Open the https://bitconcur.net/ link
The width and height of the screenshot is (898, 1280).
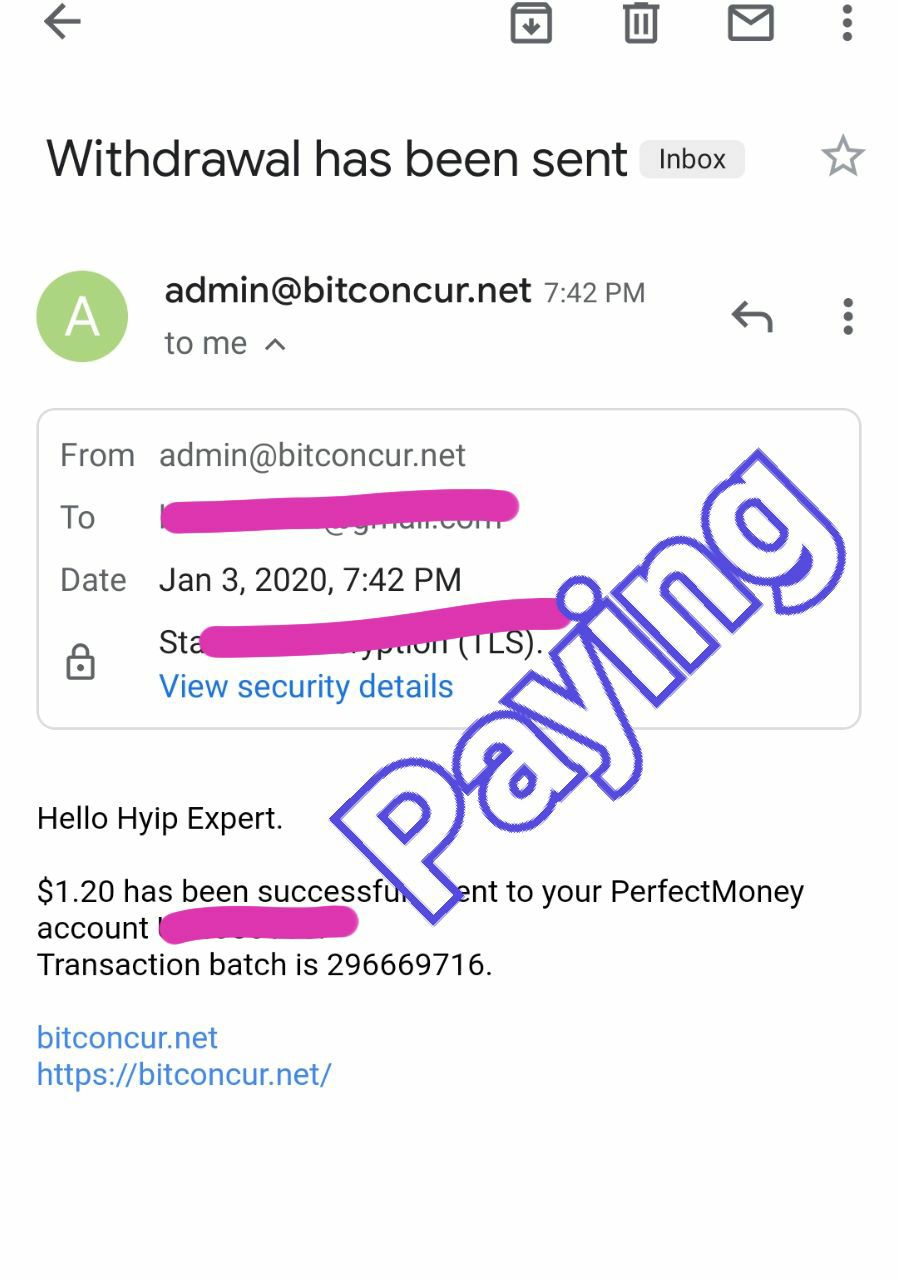184,1074
